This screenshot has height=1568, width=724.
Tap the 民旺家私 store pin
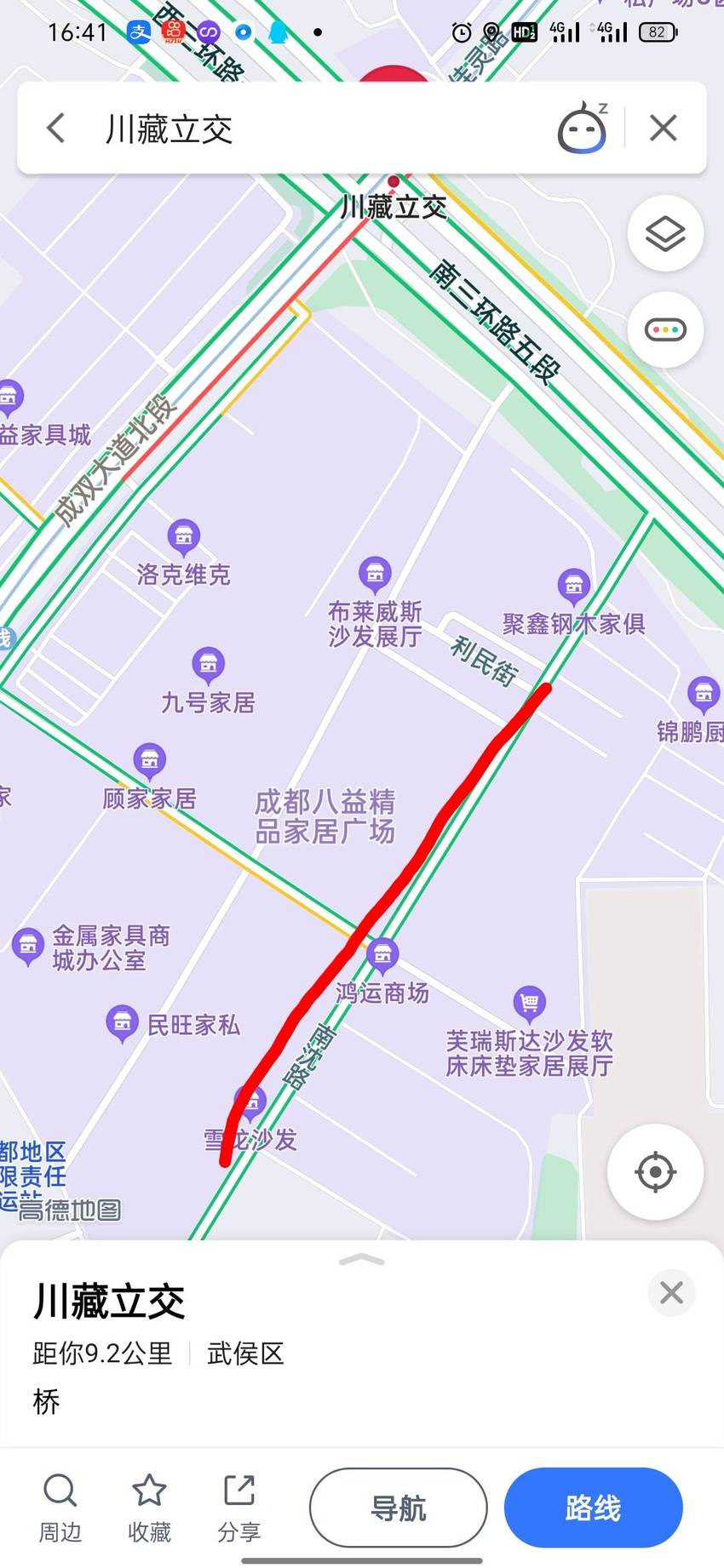coord(122,1024)
